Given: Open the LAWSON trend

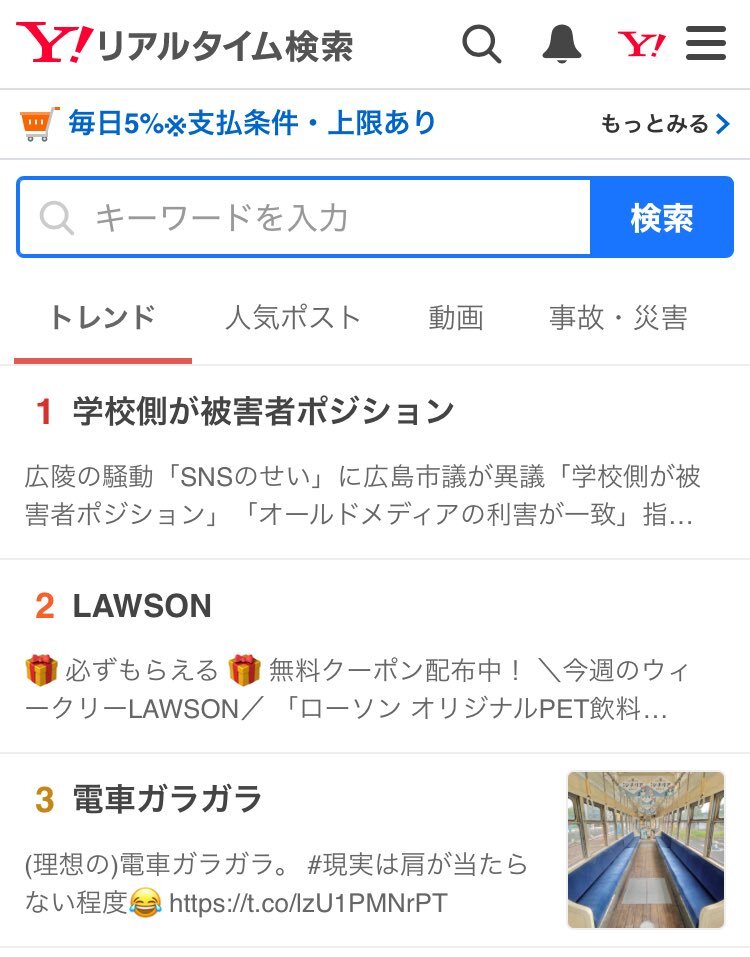Looking at the screenshot, I should (142, 606).
